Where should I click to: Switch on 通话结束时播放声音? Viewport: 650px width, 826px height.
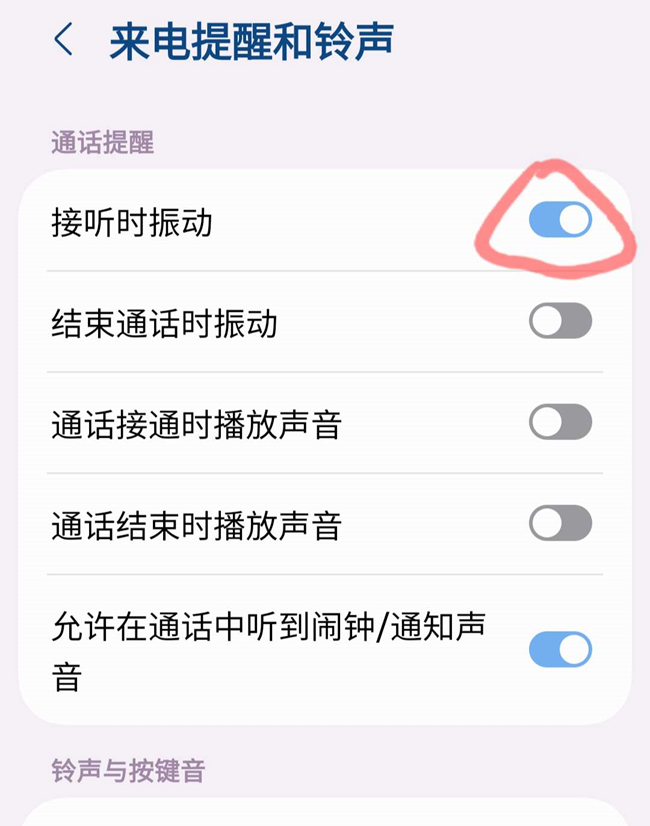560,523
